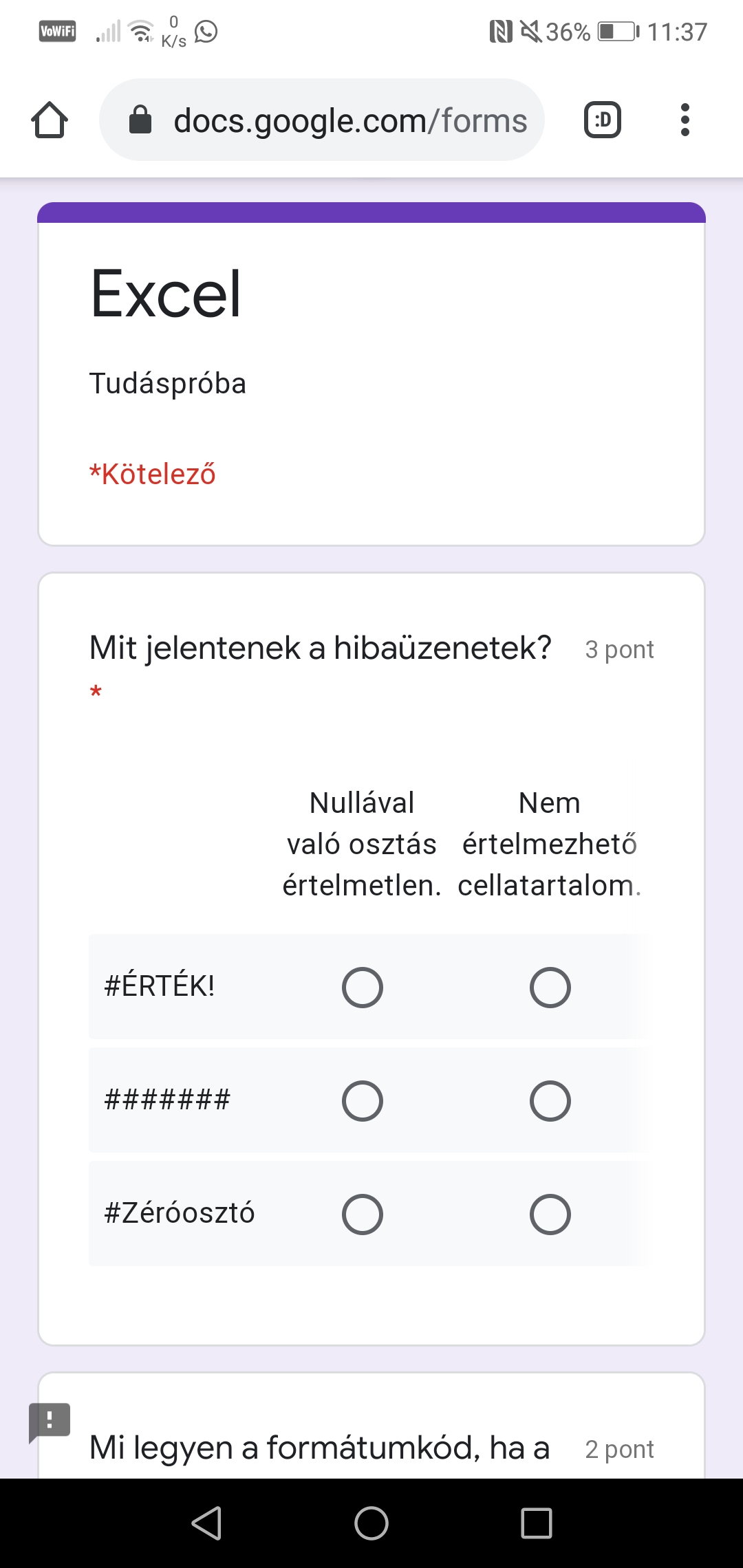Select 'Nullával való osztás értelmetlen' for #ÉRTÉK!

[362, 988]
